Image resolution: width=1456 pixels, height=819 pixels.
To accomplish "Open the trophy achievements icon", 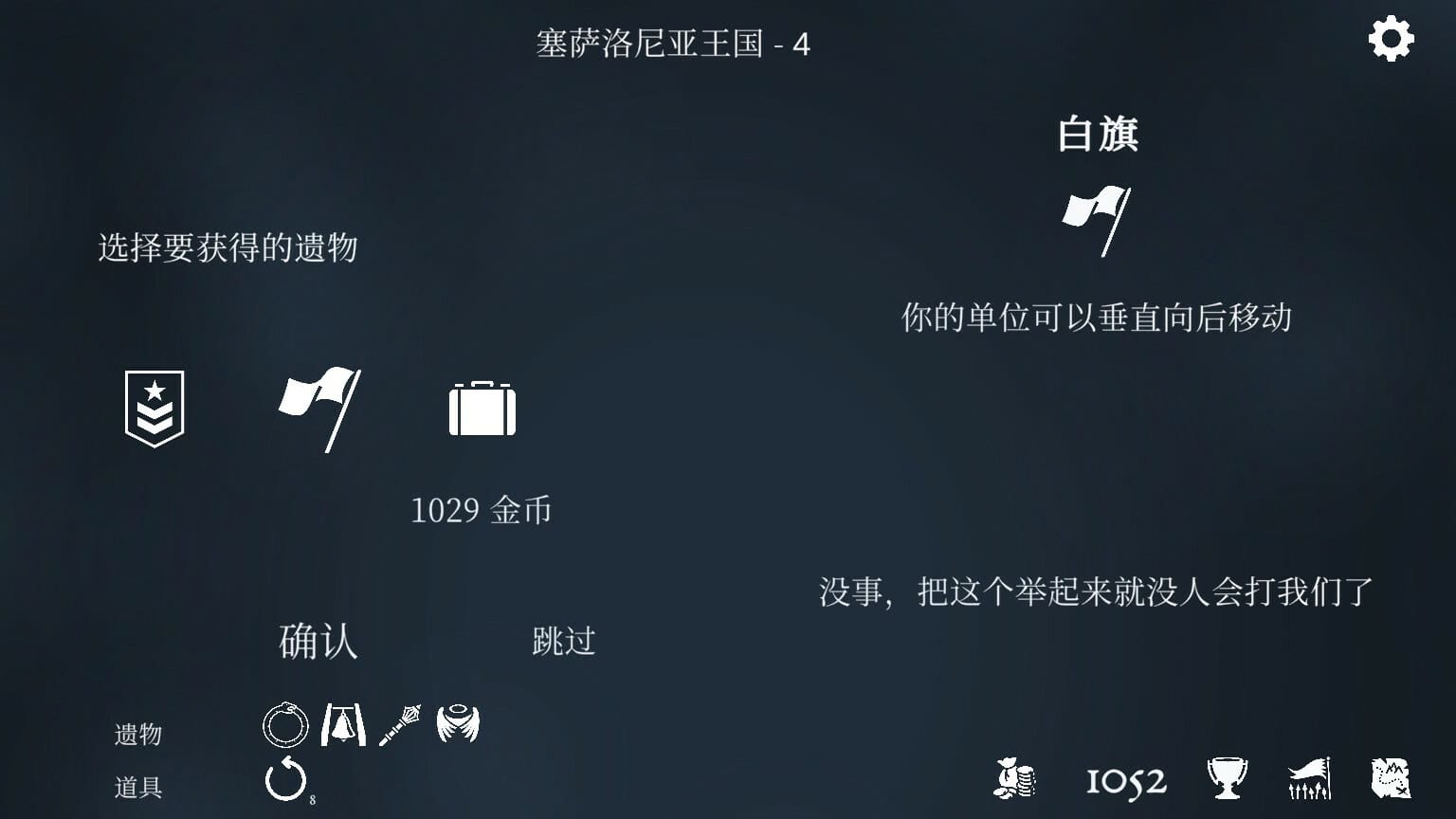I will pos(1227,778).
